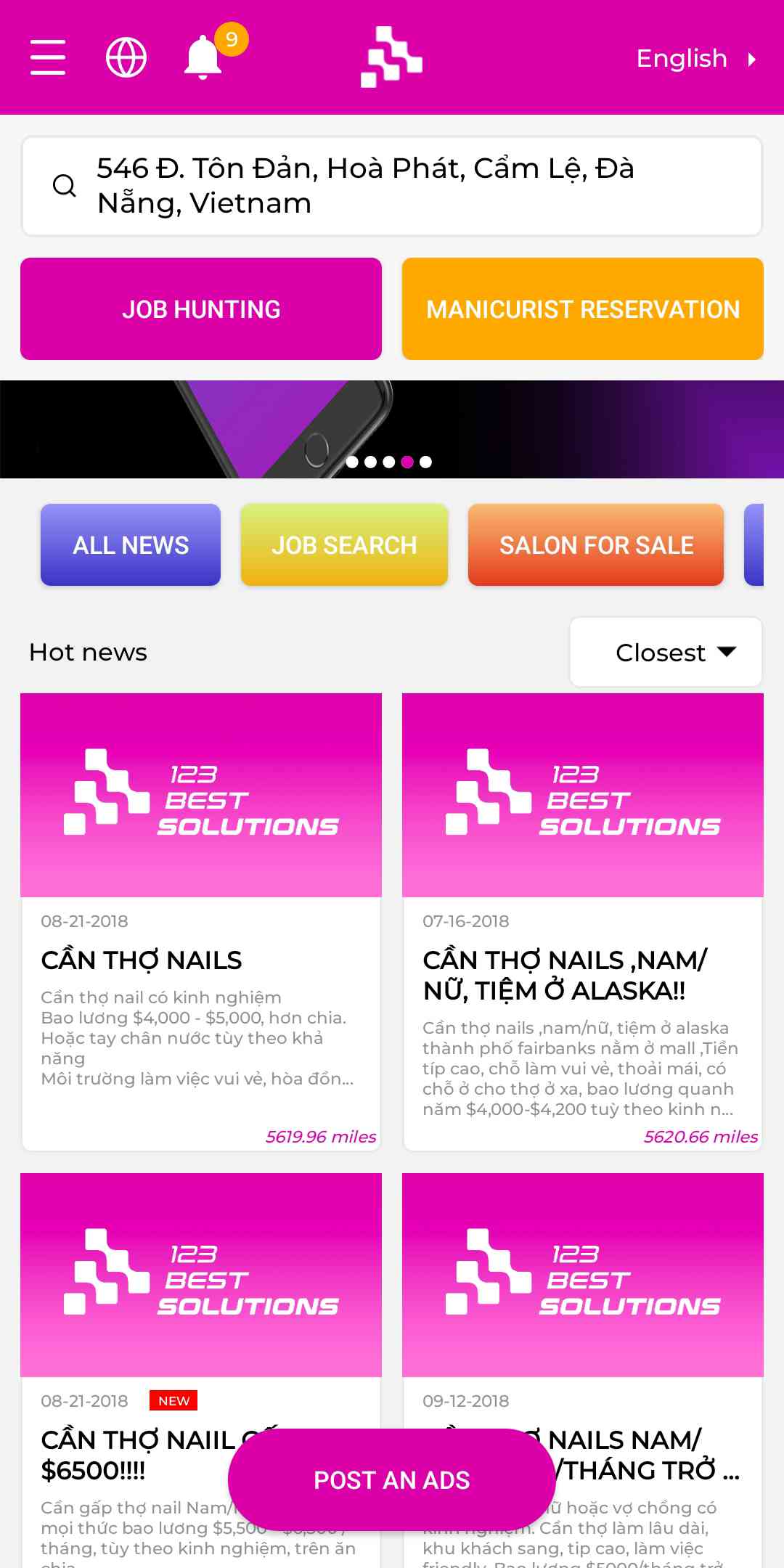Viewport: 784px width, 1568px height.
Task: Open Job Hunting
Action: 201,309
